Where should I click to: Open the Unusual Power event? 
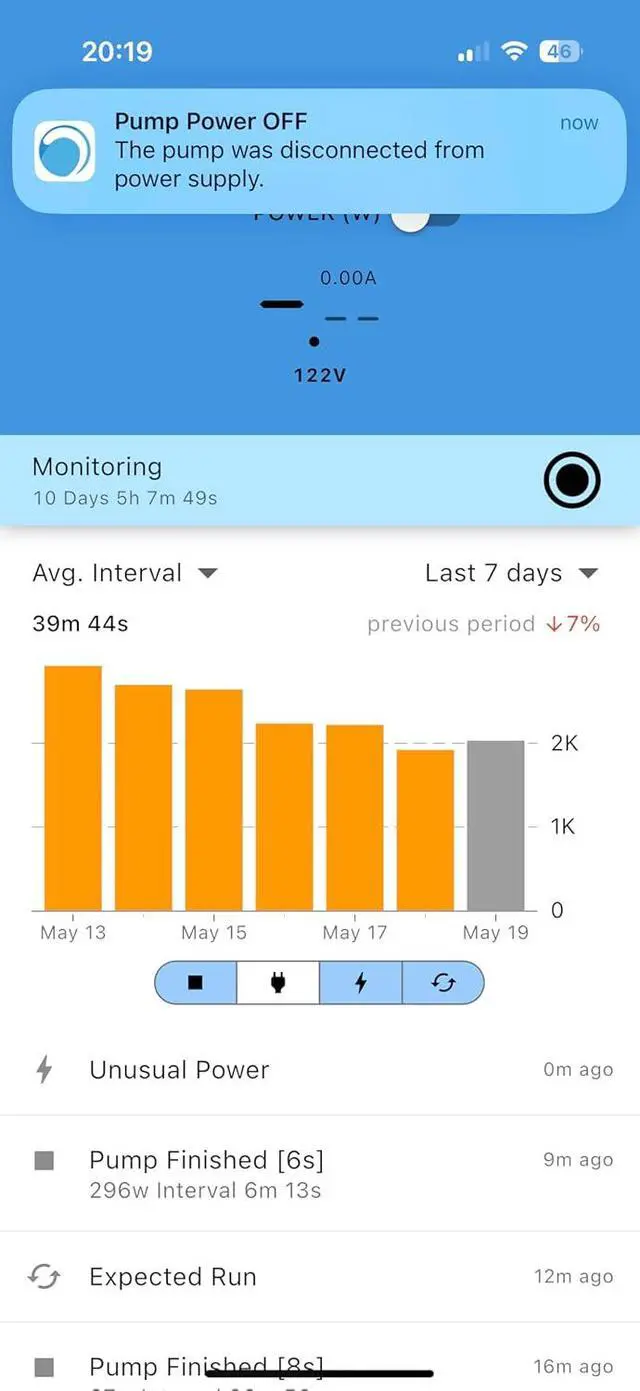point(319,1070)
